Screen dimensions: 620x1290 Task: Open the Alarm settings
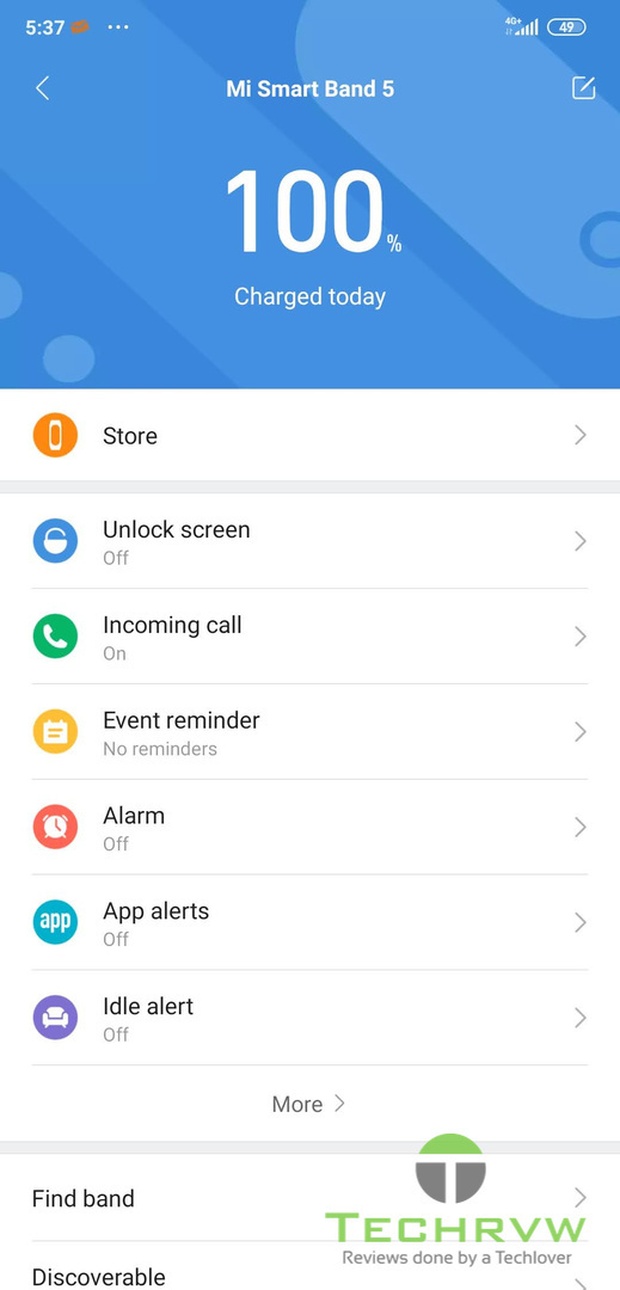[310, 828]
